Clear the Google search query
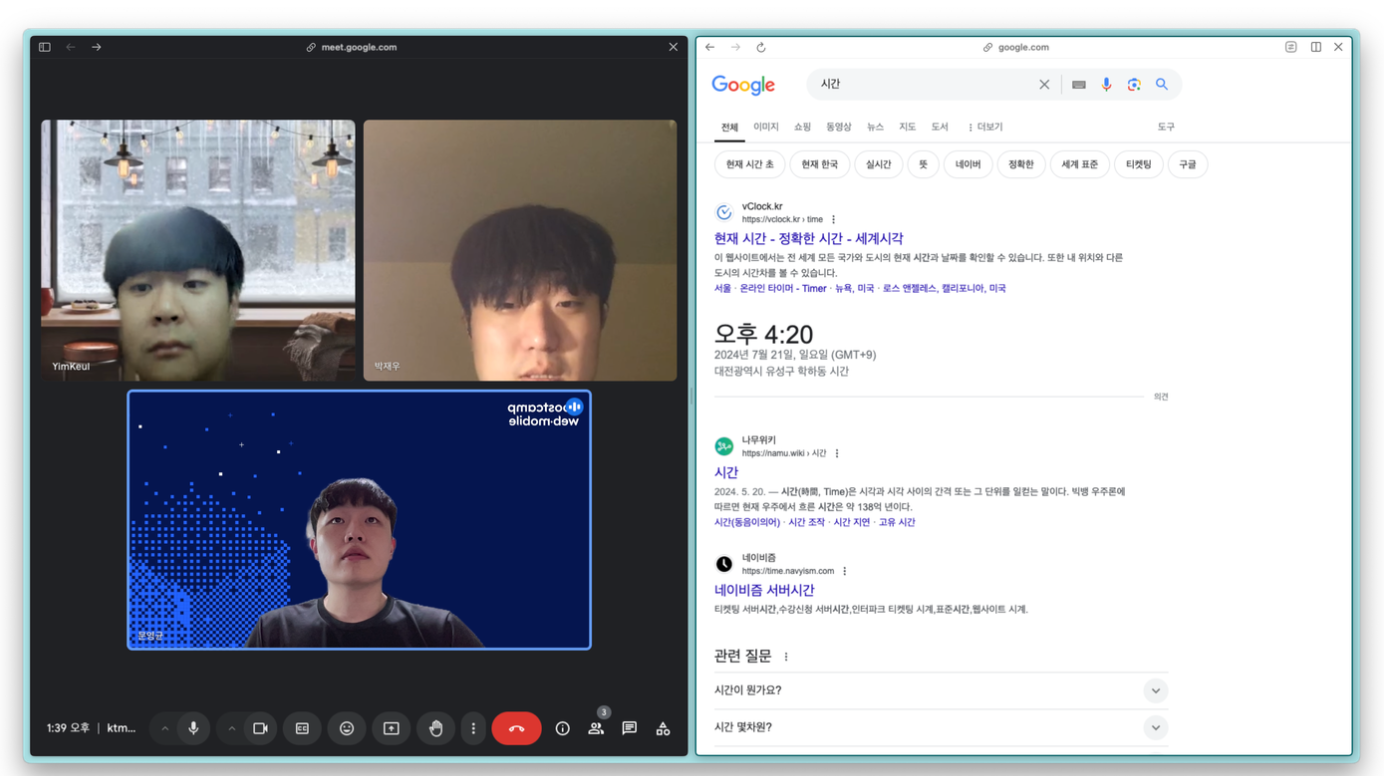Image resolution: width=1384 pixels, height=776 pixels. [x=1044, y=85]
